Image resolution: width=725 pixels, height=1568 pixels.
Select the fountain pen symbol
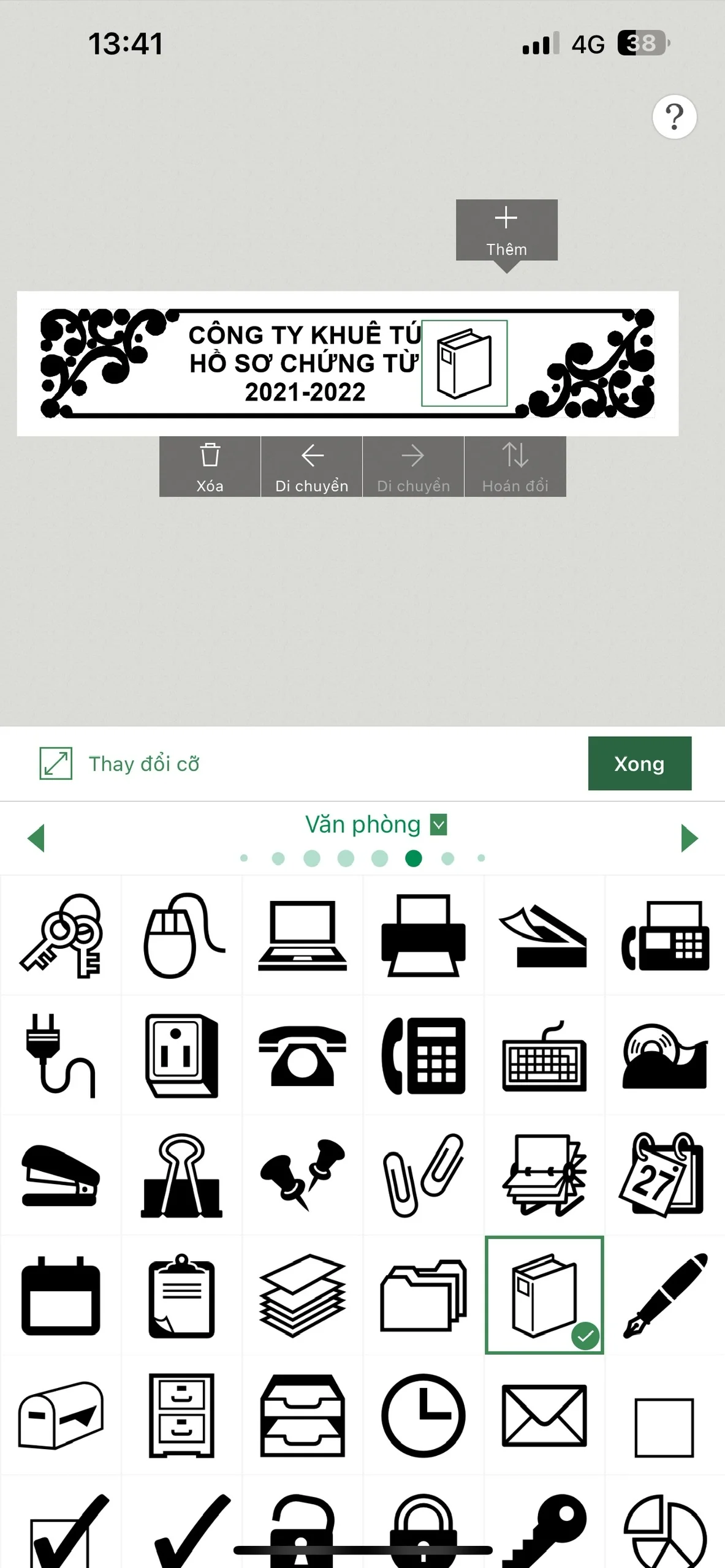pos(665,1296)
